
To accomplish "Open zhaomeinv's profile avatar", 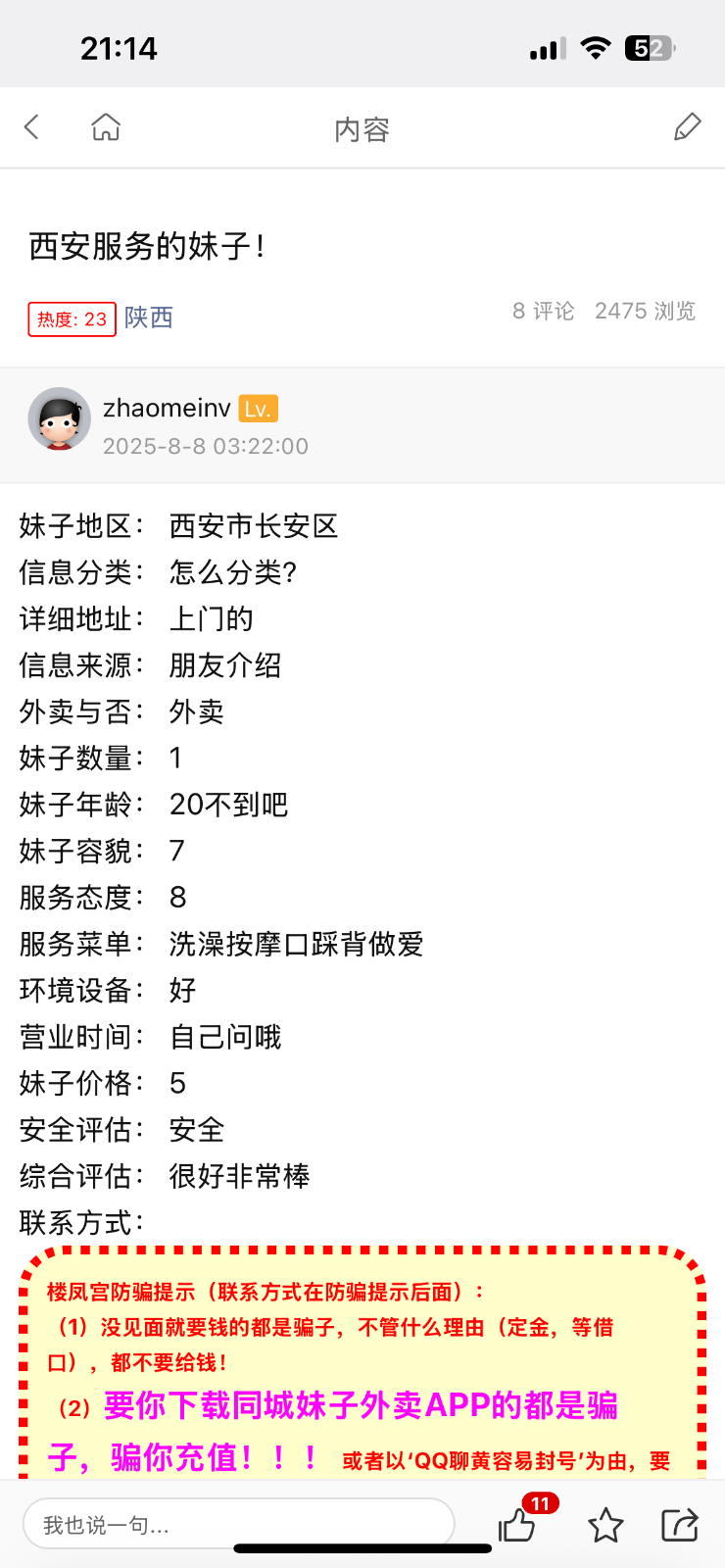I will tap(59, 418).
